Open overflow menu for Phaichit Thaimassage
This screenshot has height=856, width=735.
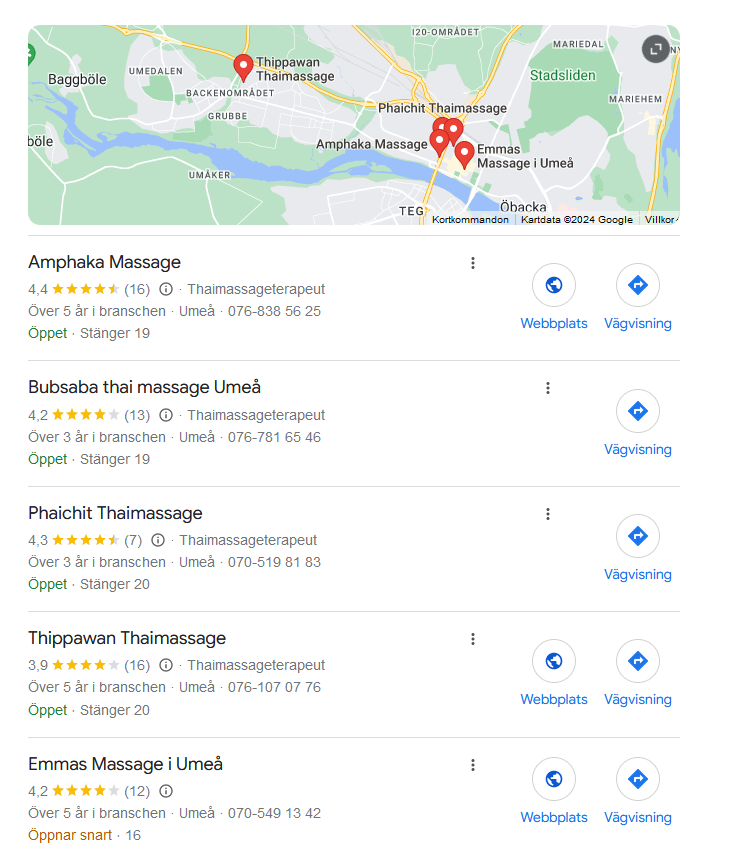[548, 514]
